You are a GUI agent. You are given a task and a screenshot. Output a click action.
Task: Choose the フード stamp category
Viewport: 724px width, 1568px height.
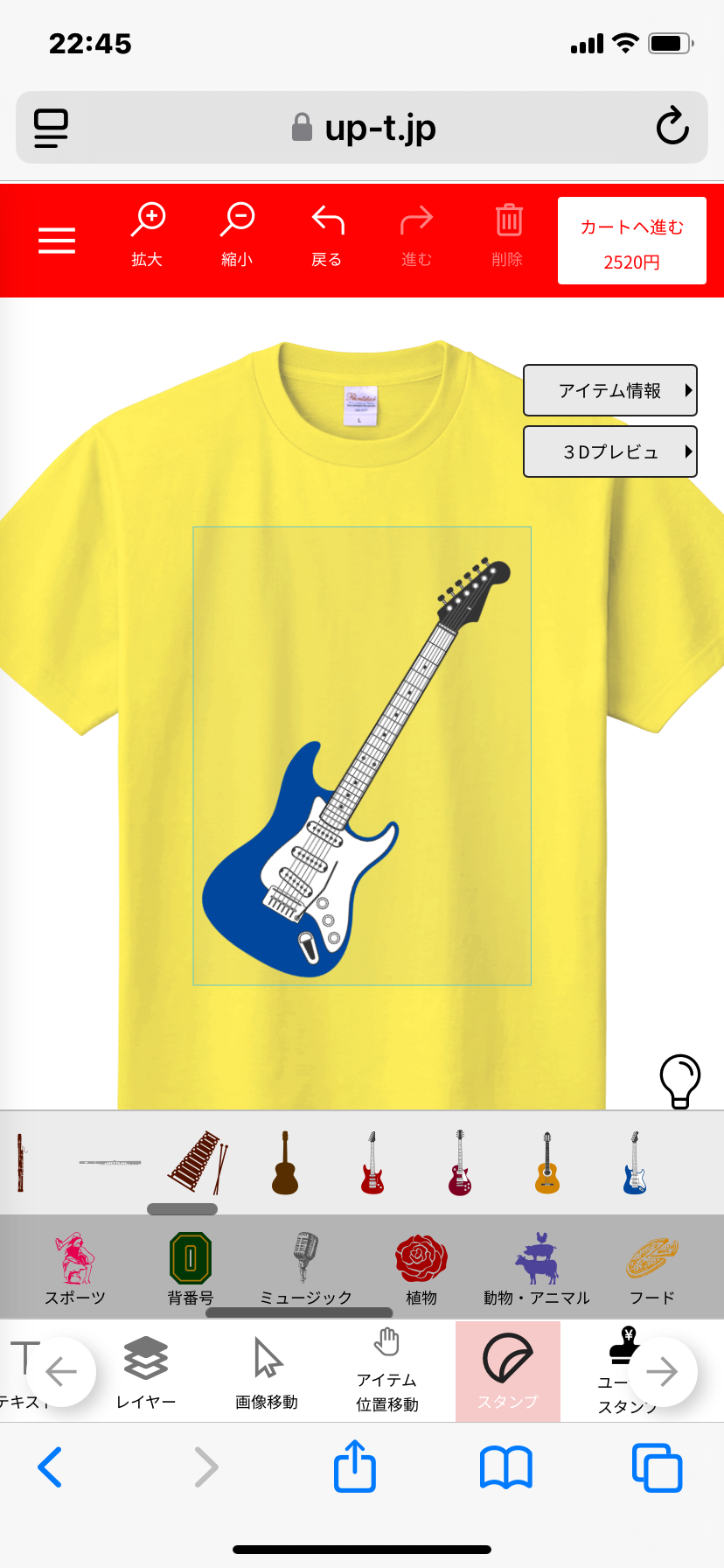(652, 1268)
